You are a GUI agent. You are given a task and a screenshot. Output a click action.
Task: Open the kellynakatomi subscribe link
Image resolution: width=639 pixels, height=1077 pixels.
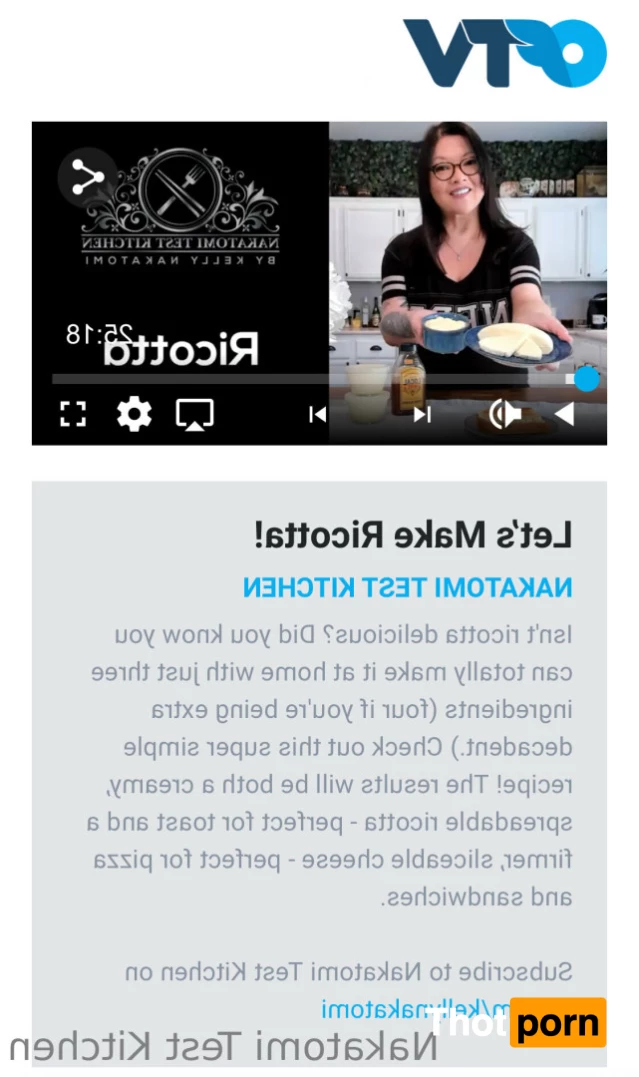(400, 1009)
